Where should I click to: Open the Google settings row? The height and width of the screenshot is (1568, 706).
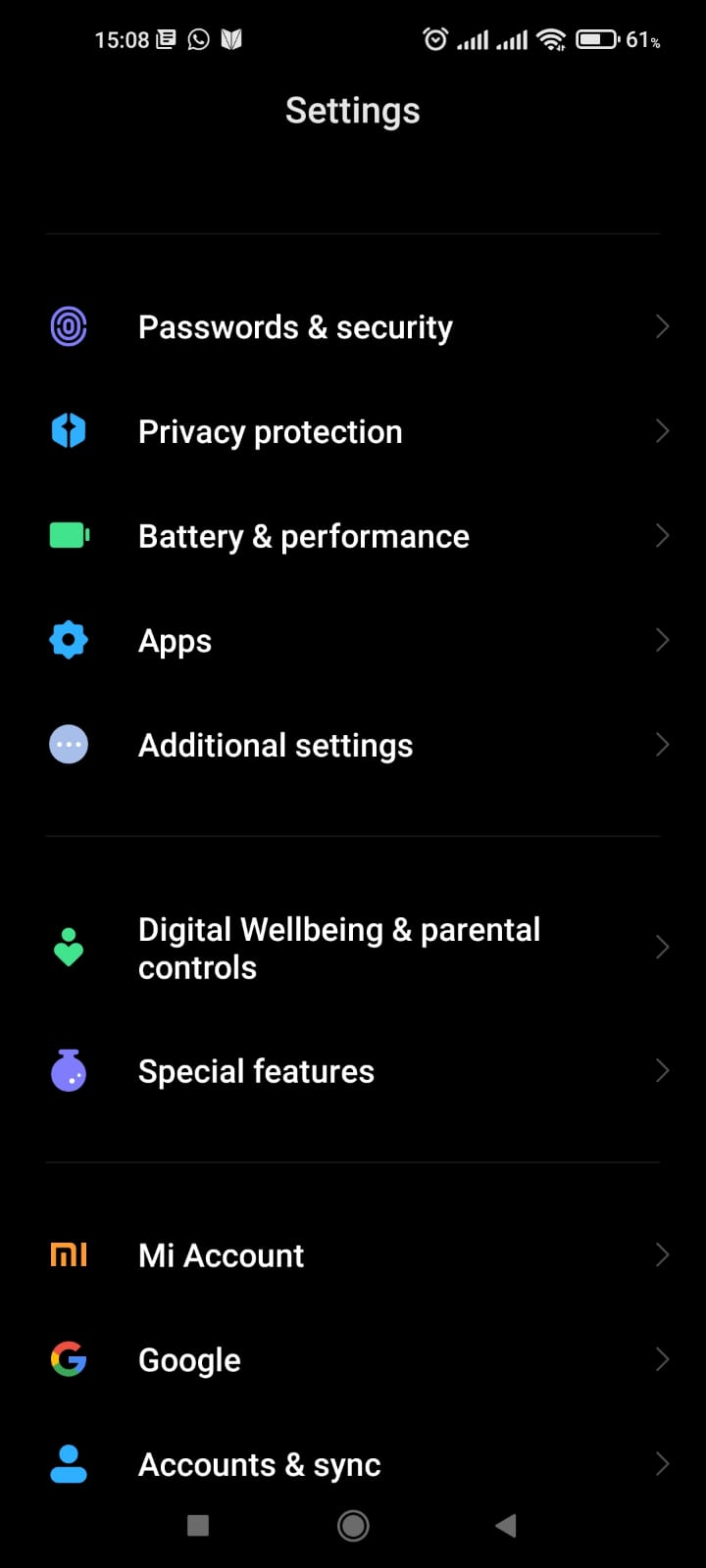[353, 1360]
